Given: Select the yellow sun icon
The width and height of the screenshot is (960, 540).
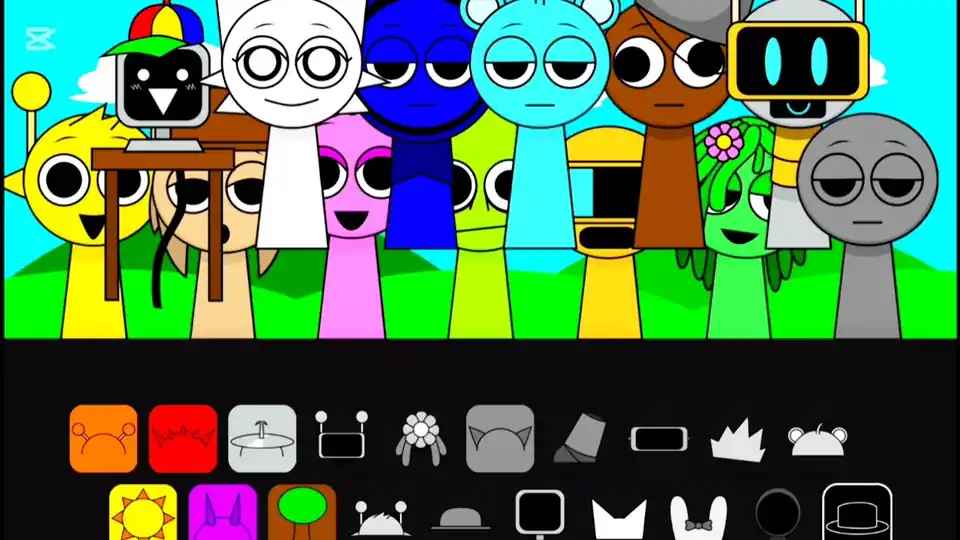Looking at the screenshot, I should (143, 514).
